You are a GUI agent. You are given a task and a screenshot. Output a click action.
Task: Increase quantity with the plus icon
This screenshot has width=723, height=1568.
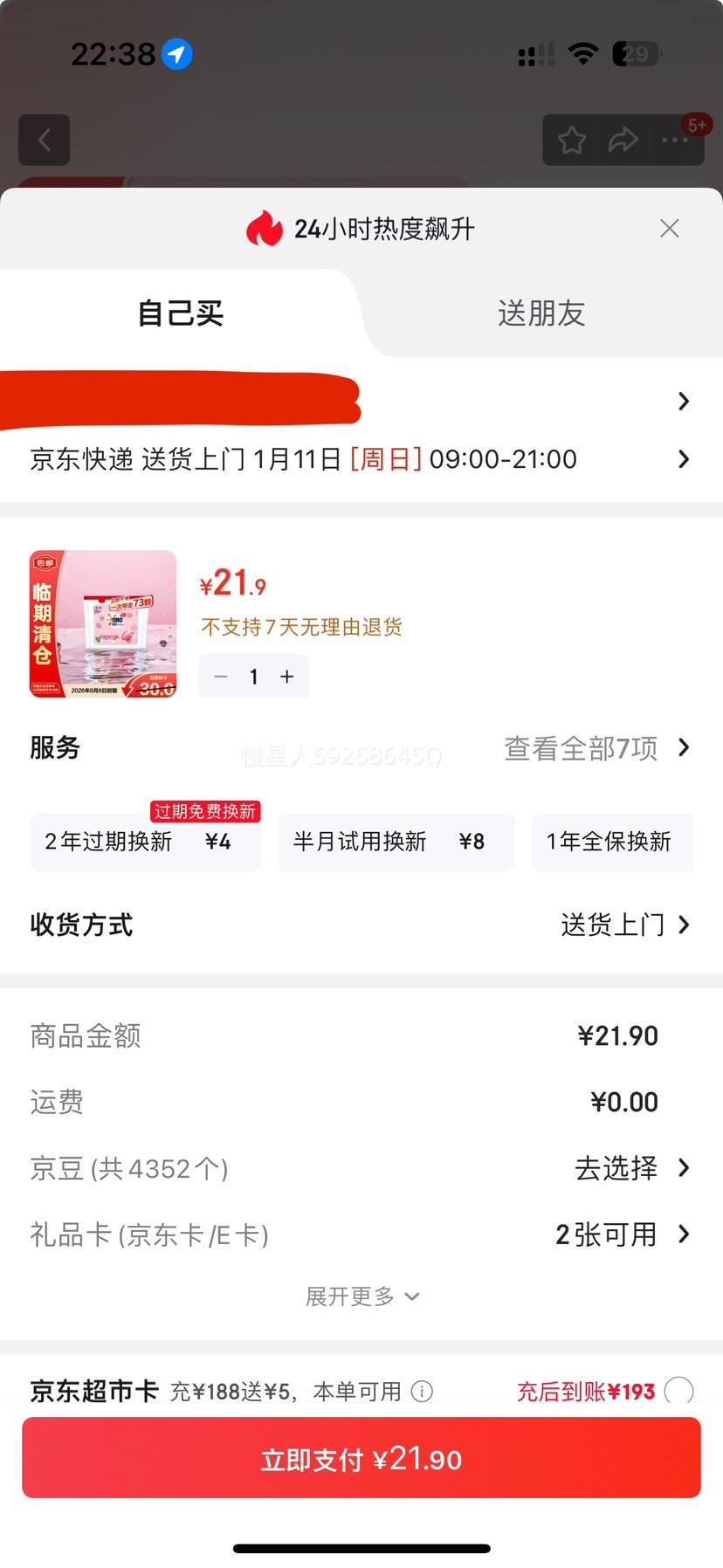point(286,676)
